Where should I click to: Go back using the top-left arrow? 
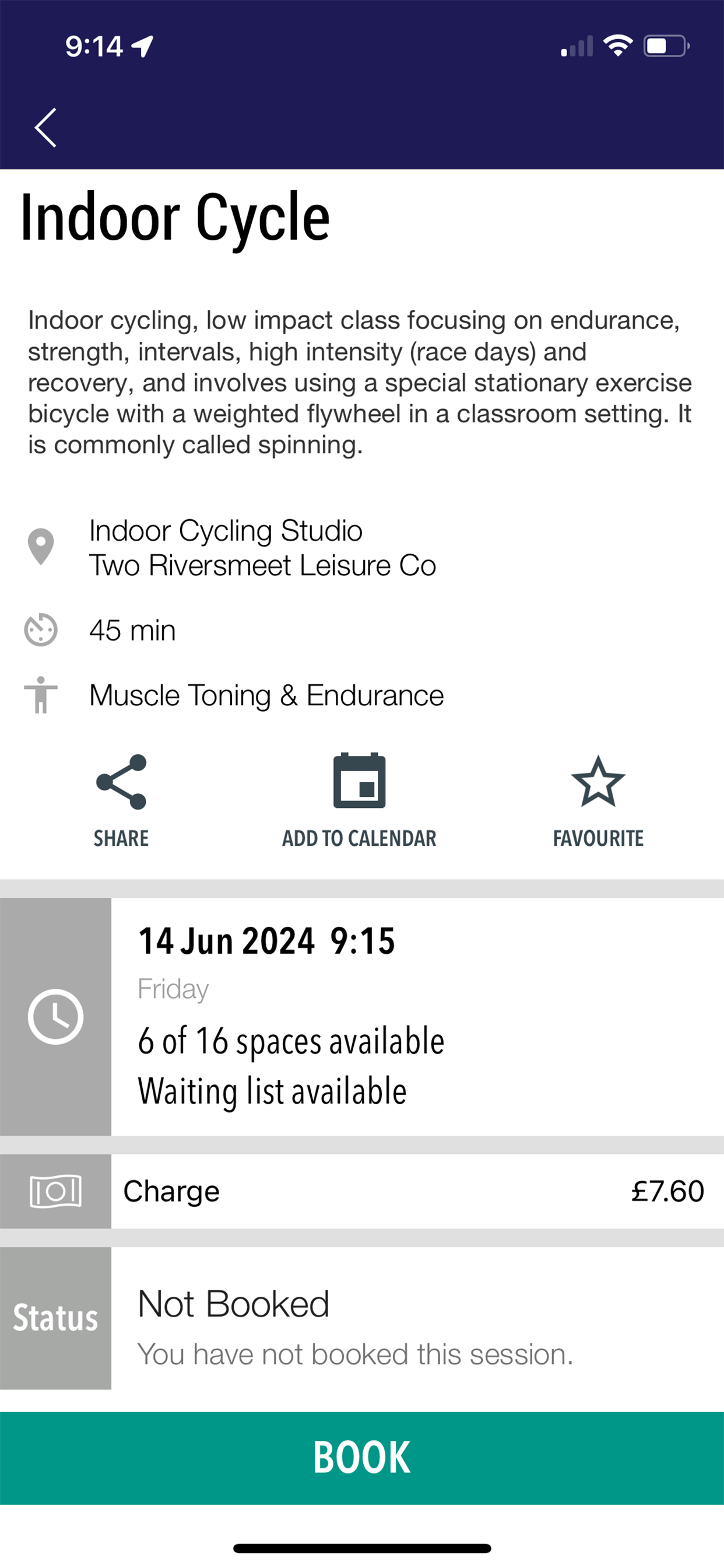[45, 128]
